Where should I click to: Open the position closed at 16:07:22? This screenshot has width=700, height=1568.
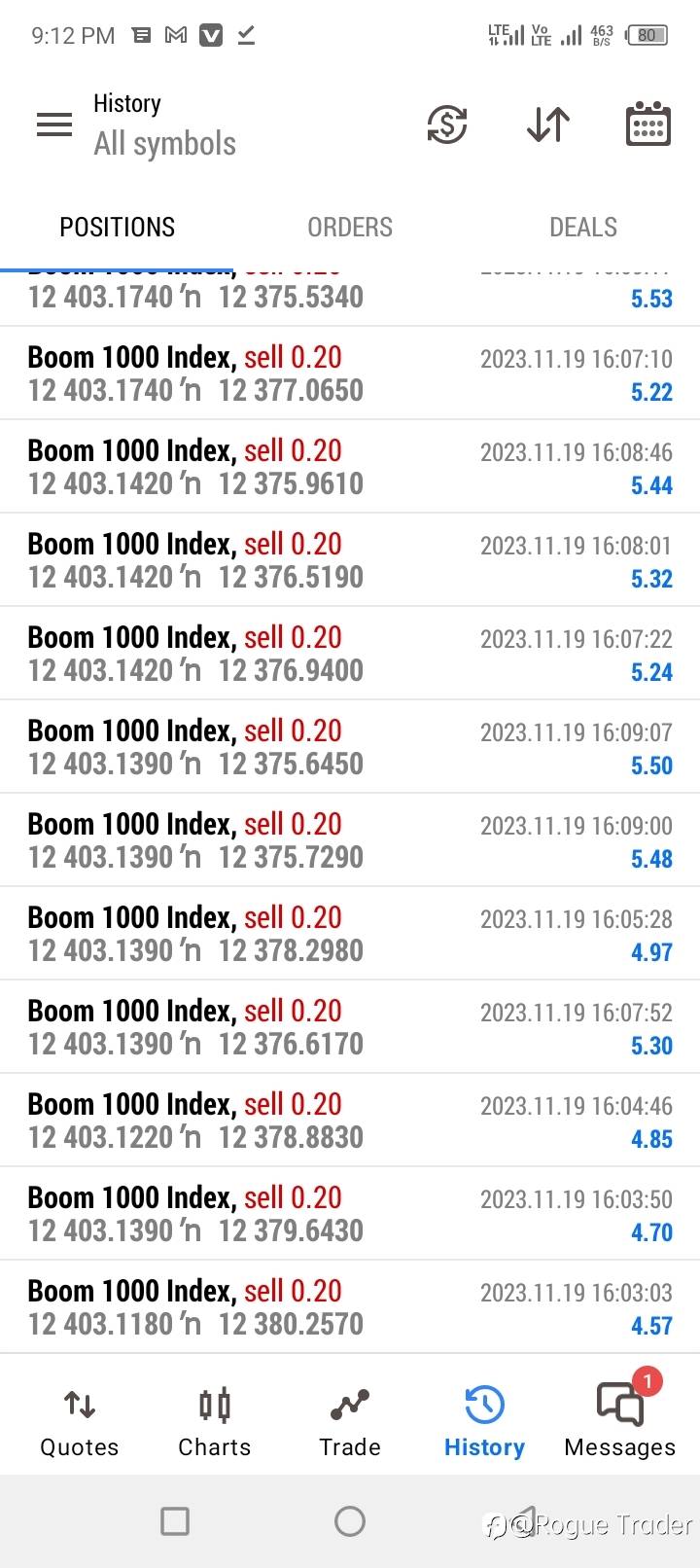(350, 654)
